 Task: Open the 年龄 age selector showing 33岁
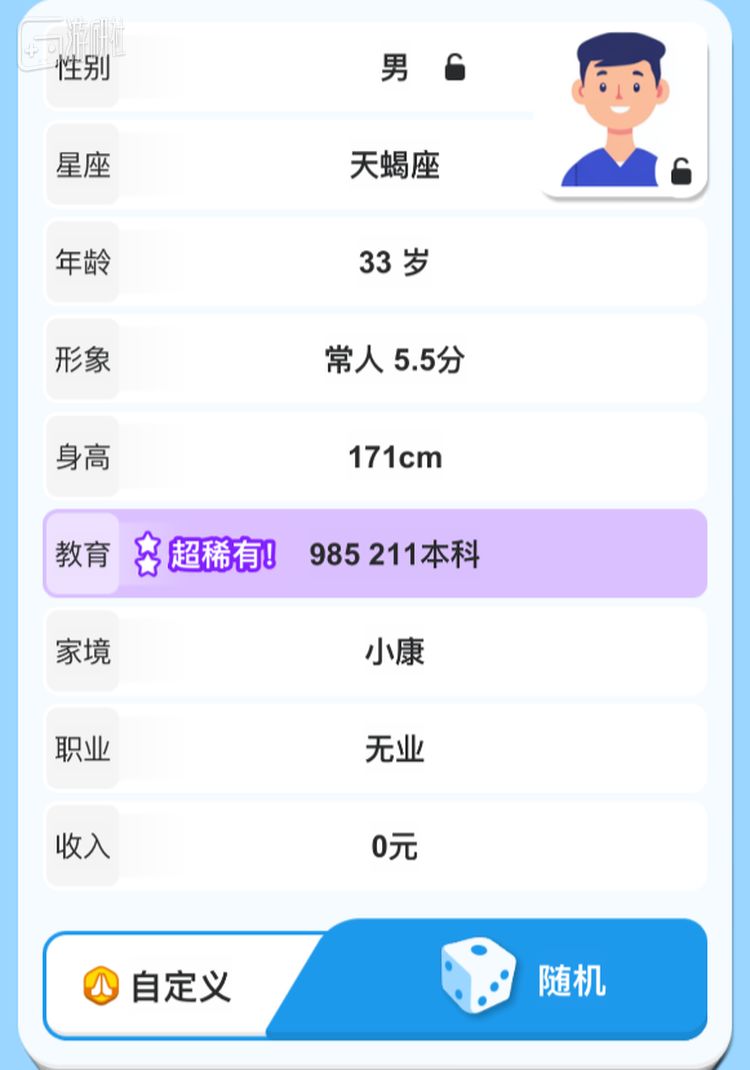click(x=375, y=262)
